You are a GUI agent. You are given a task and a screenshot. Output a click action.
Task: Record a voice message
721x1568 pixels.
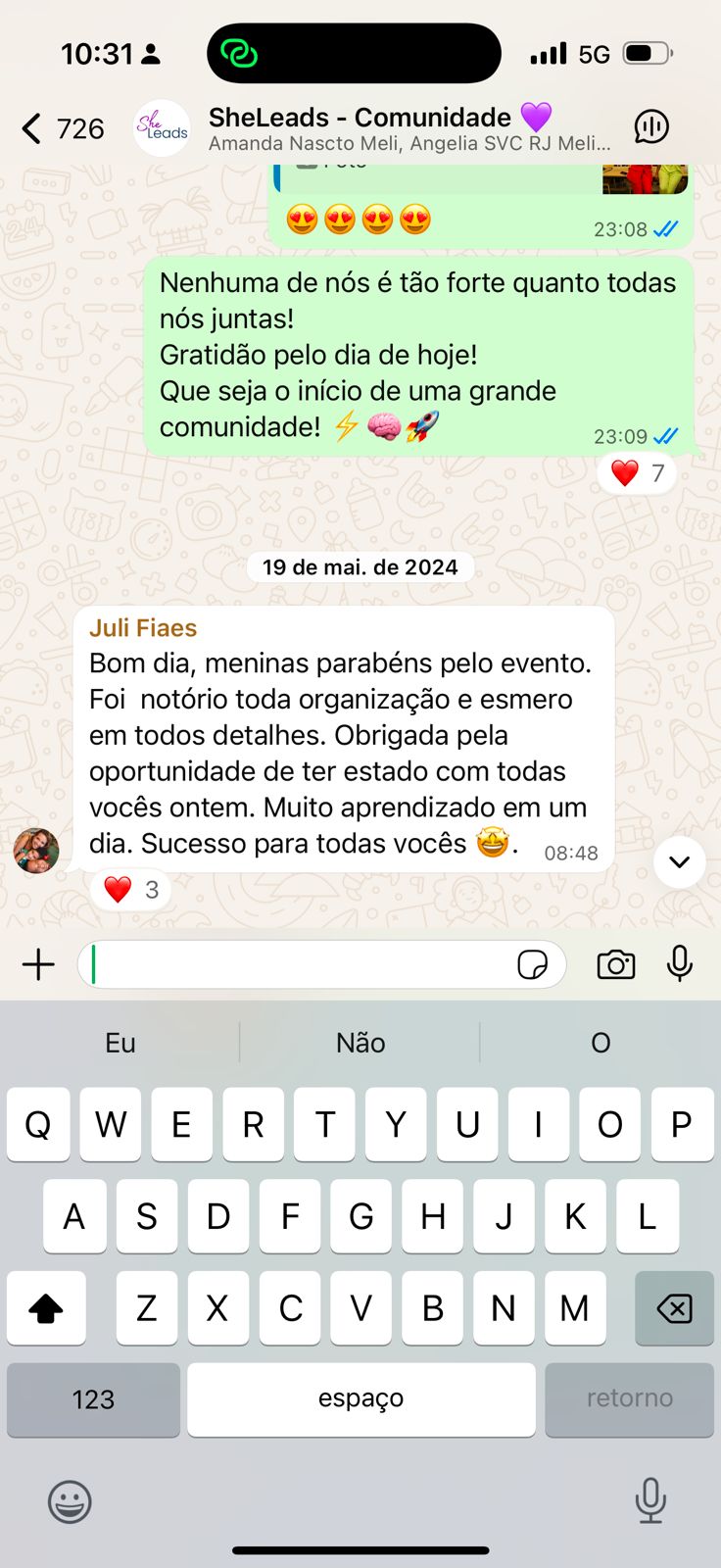(x=679, y=964)
